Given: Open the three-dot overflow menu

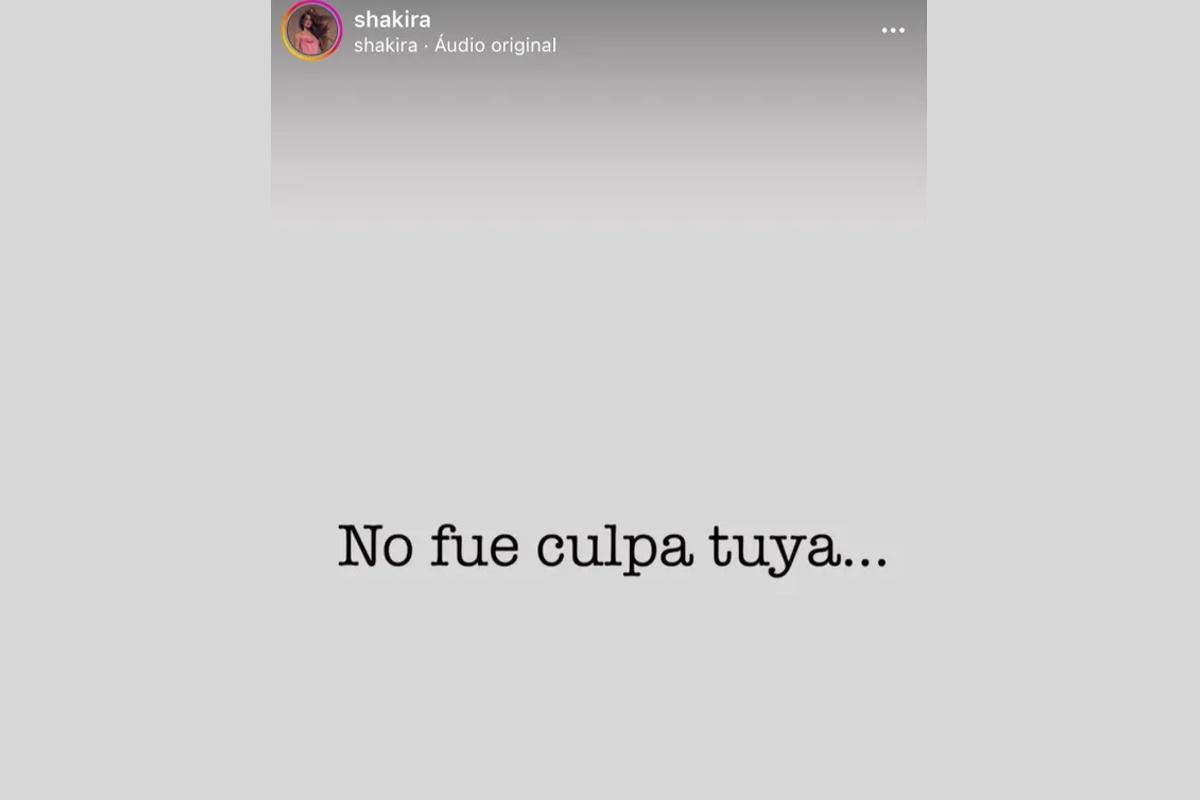Looking at the screenshot, I should tap(893, 31).
